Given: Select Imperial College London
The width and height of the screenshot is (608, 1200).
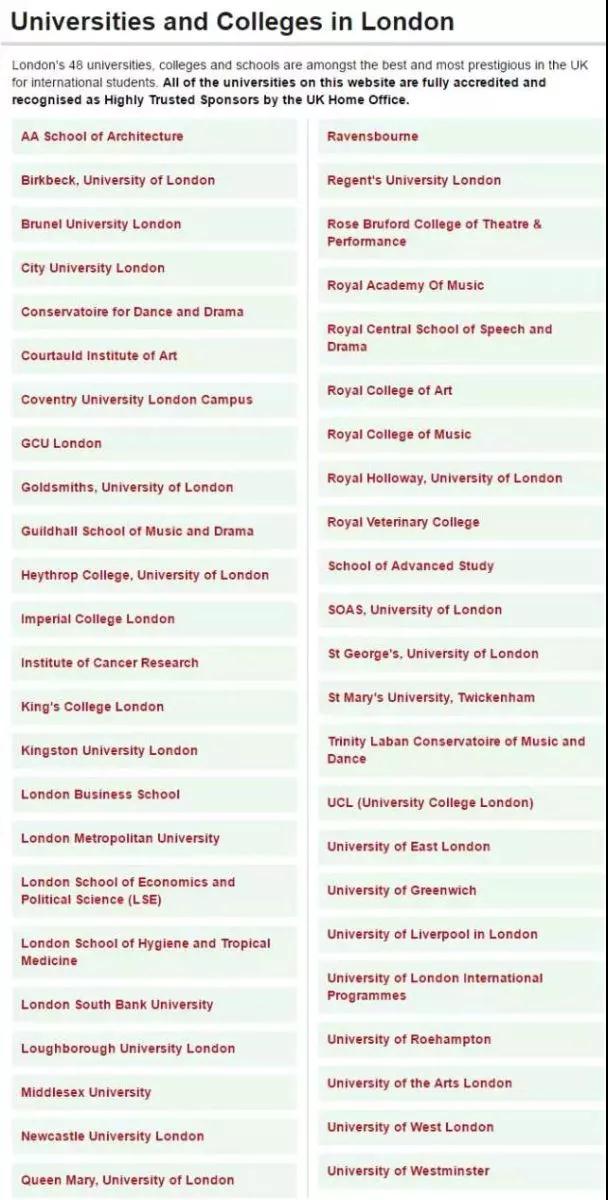Looking at the screenshot, I should [98, 619].
